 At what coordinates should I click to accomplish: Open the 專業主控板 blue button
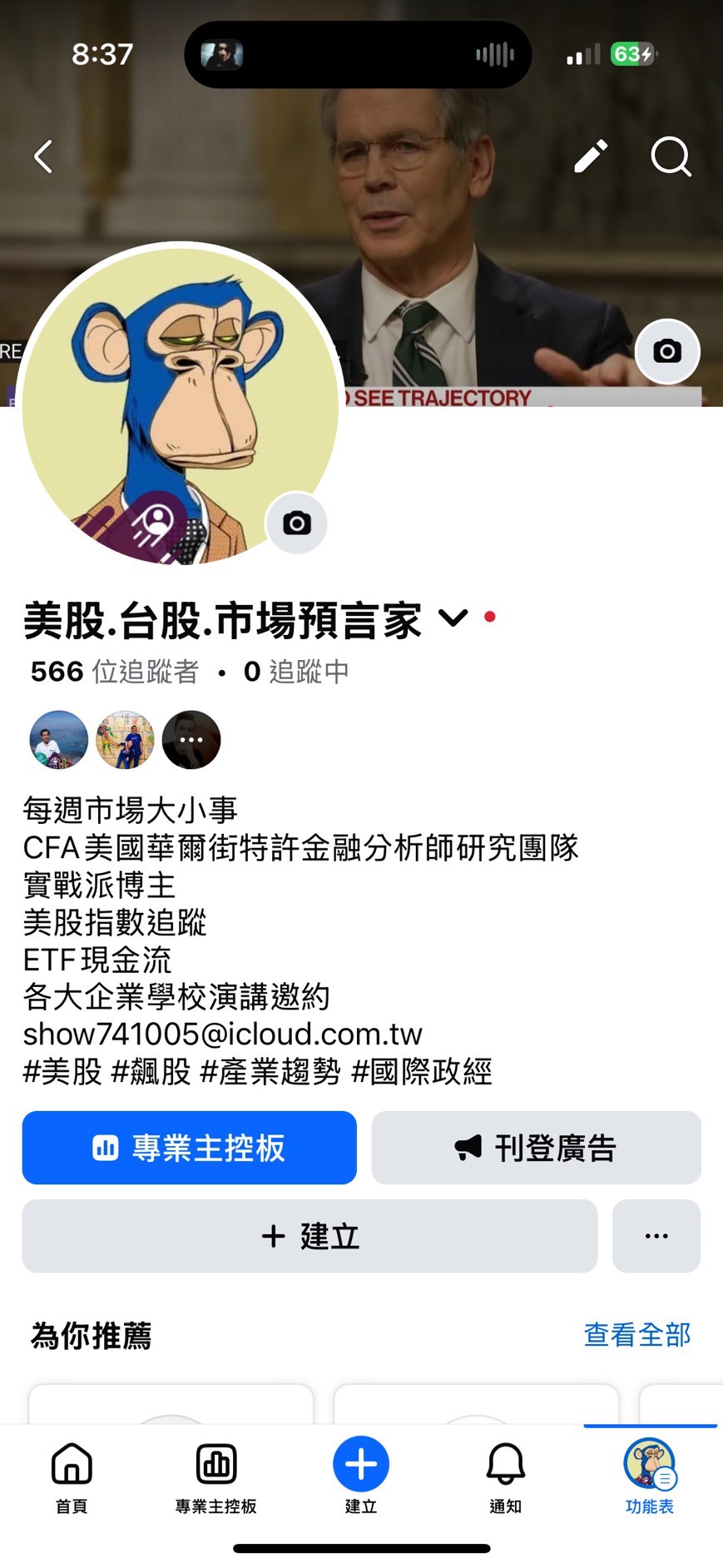(190, 1148)
